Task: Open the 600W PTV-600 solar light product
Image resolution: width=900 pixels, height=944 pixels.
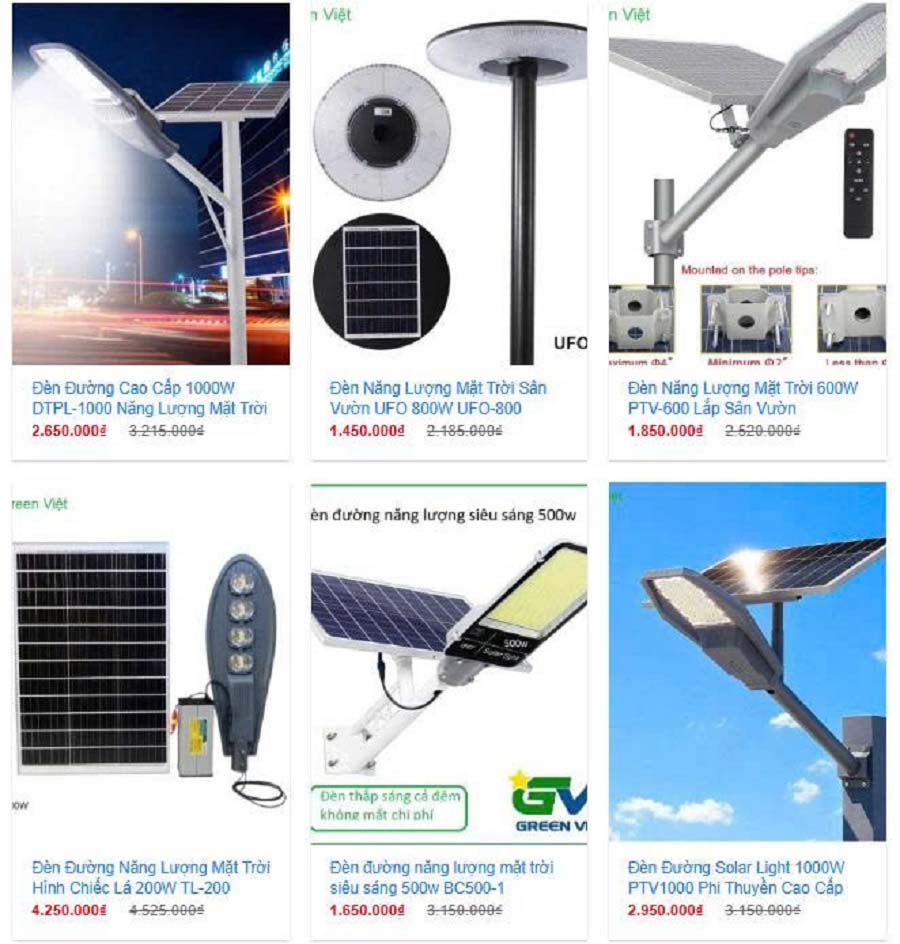Action: pyautogui.click(x=746, y=184)
